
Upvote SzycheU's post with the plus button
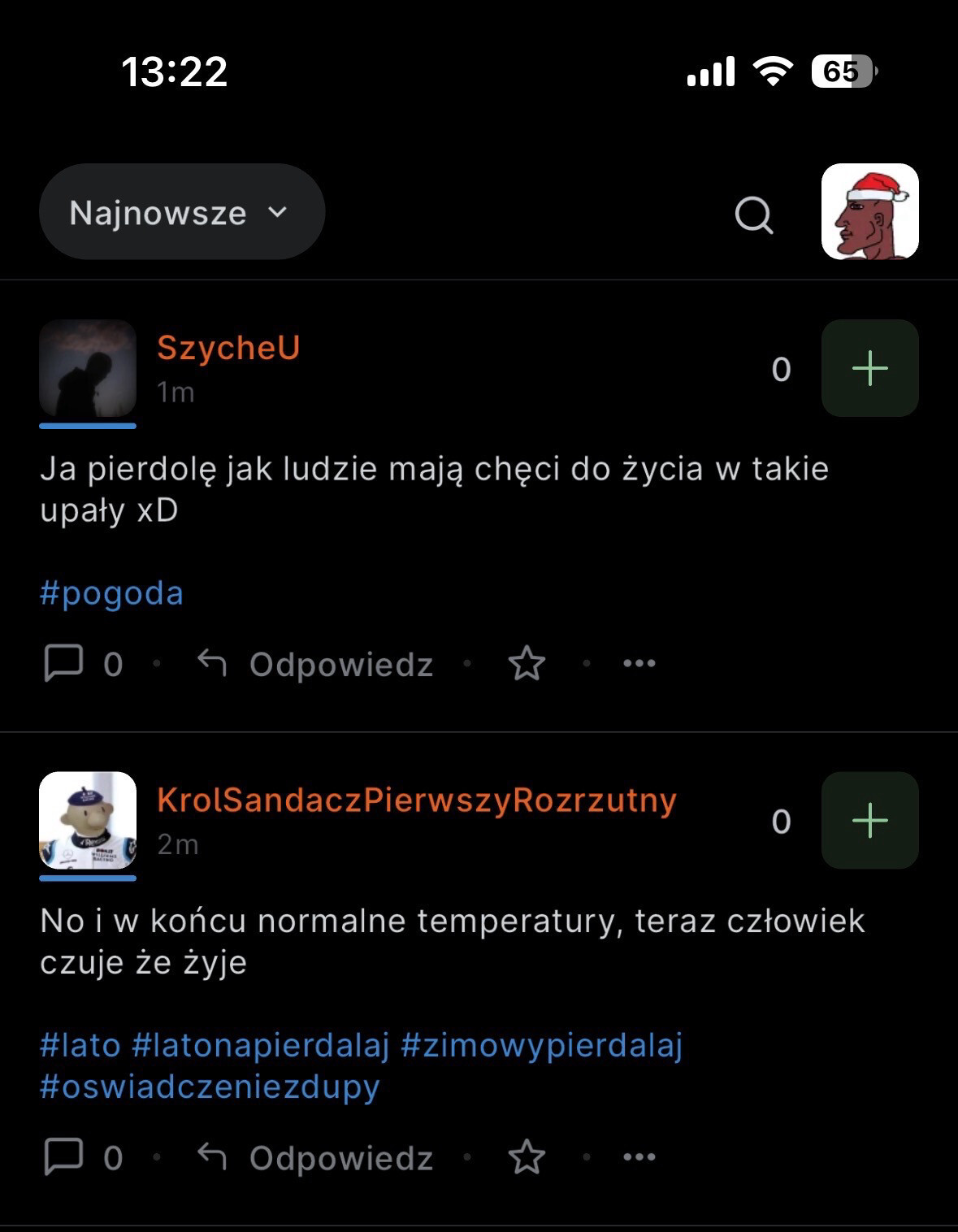(x=869, y=369)
